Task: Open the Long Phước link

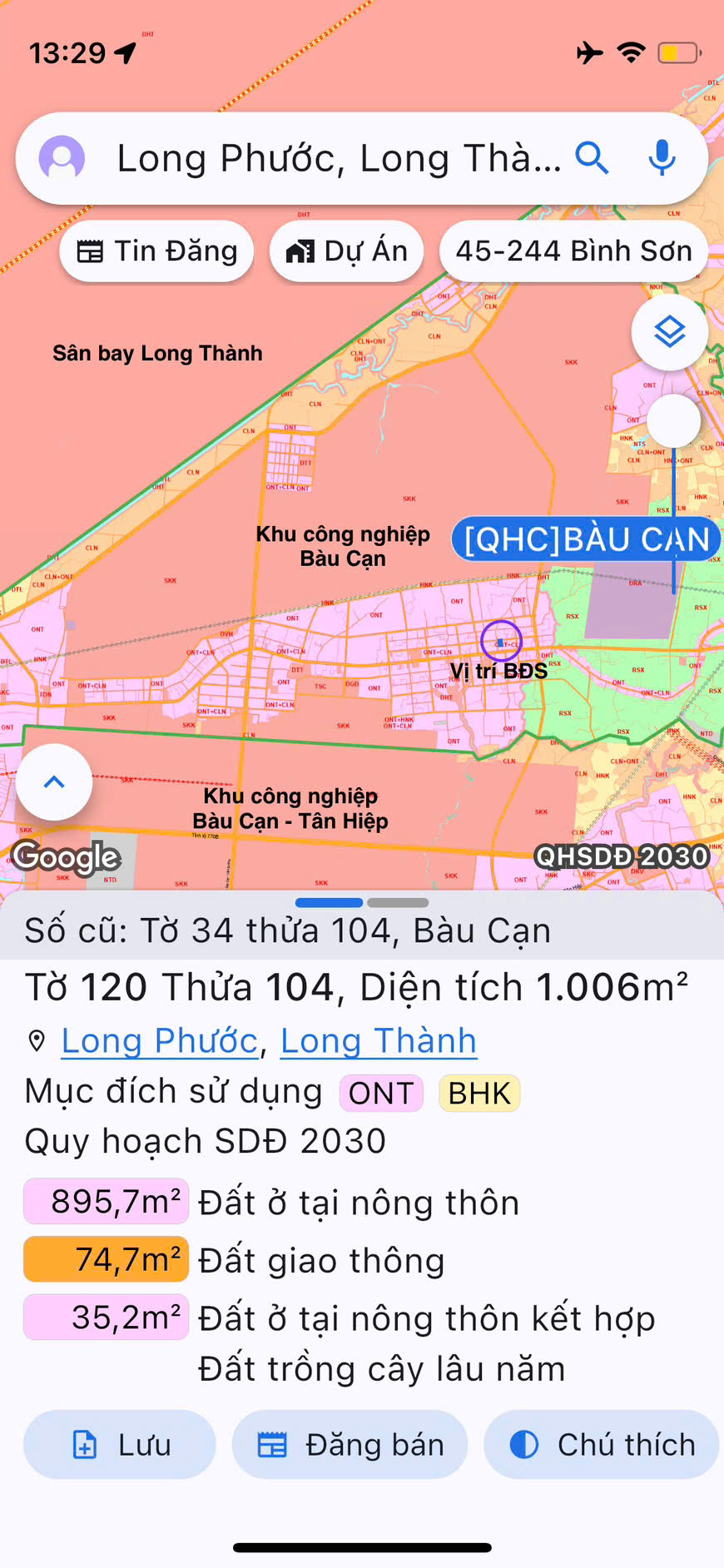Action: [160, 1040]
